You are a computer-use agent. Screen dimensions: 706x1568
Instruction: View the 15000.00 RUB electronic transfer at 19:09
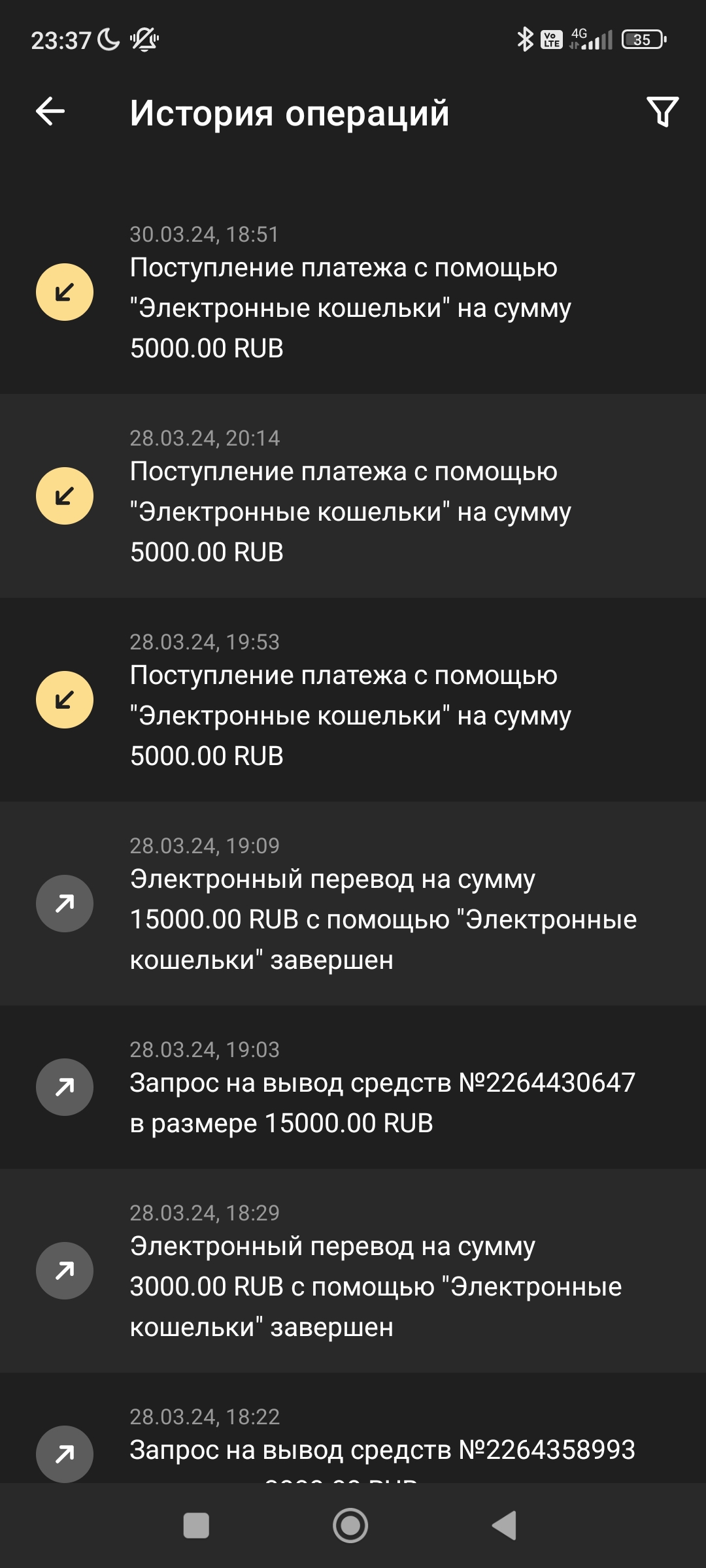coord(353,904)
